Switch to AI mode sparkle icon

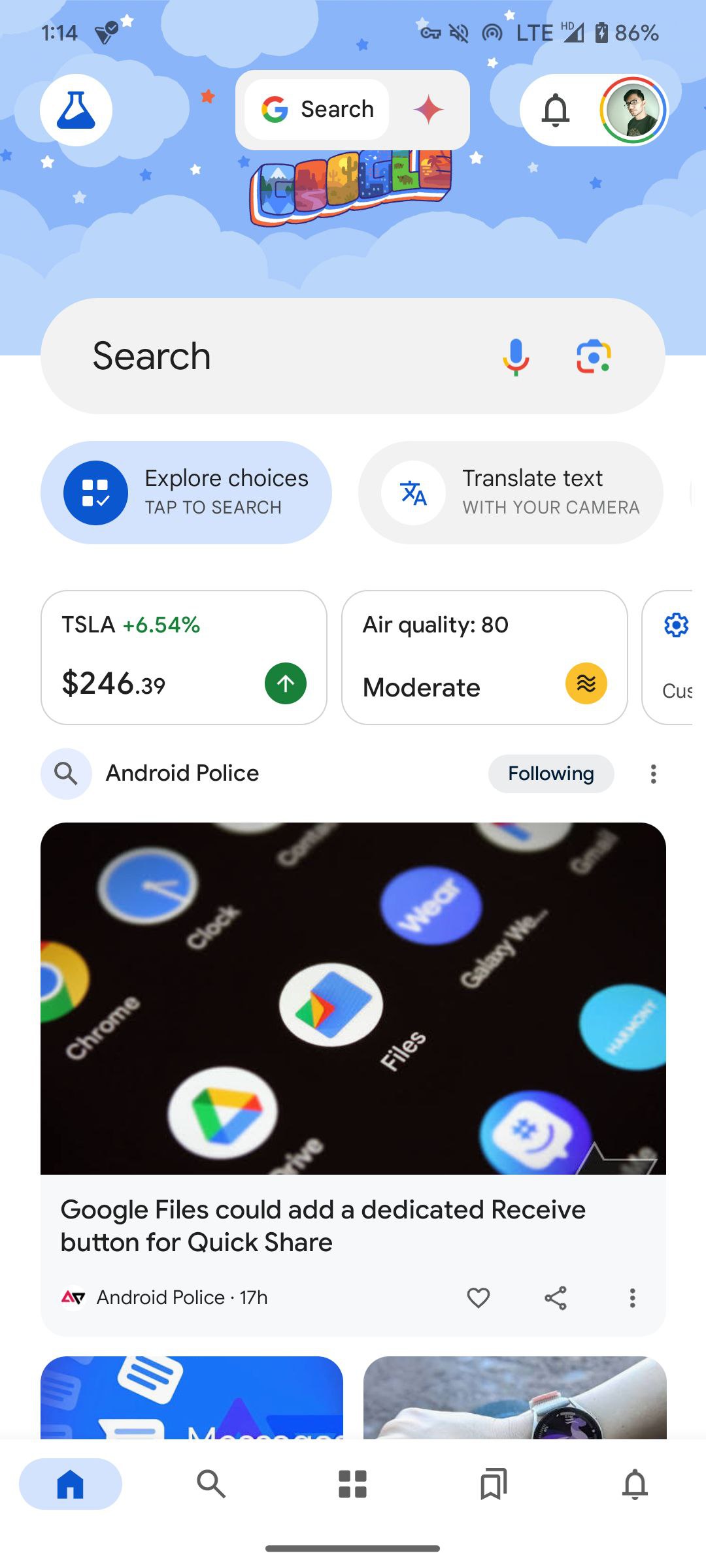click(x=428, y=109)
